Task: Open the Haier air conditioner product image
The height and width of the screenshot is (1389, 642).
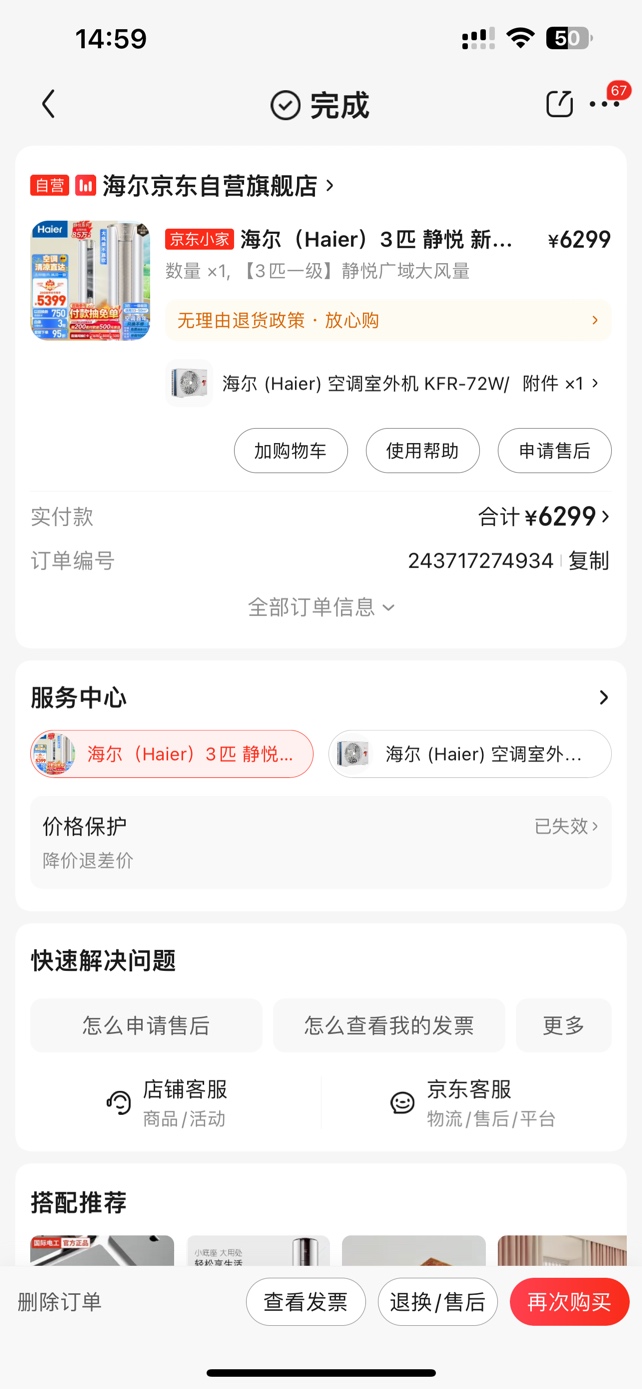Action: click(90, 281)
